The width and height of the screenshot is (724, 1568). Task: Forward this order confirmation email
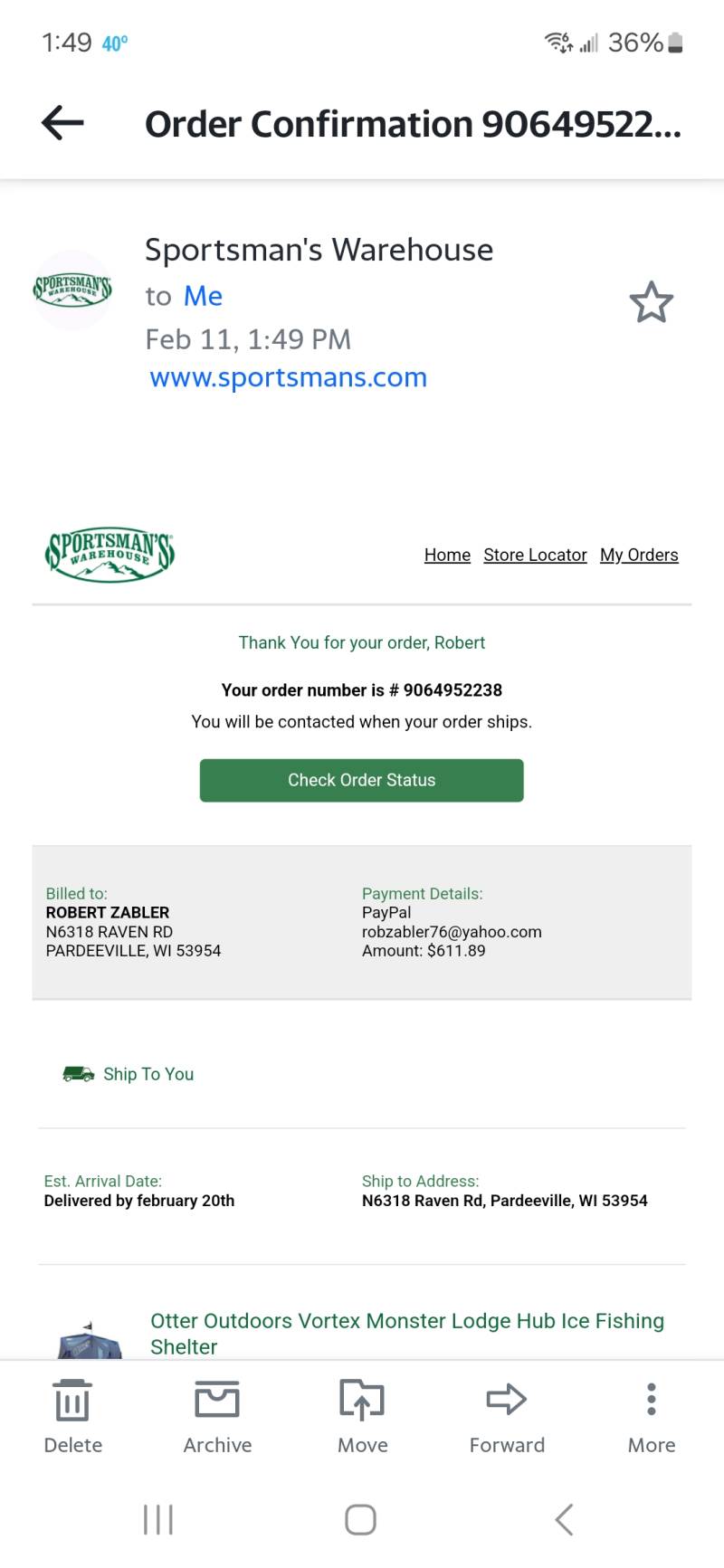(507, 1416)
